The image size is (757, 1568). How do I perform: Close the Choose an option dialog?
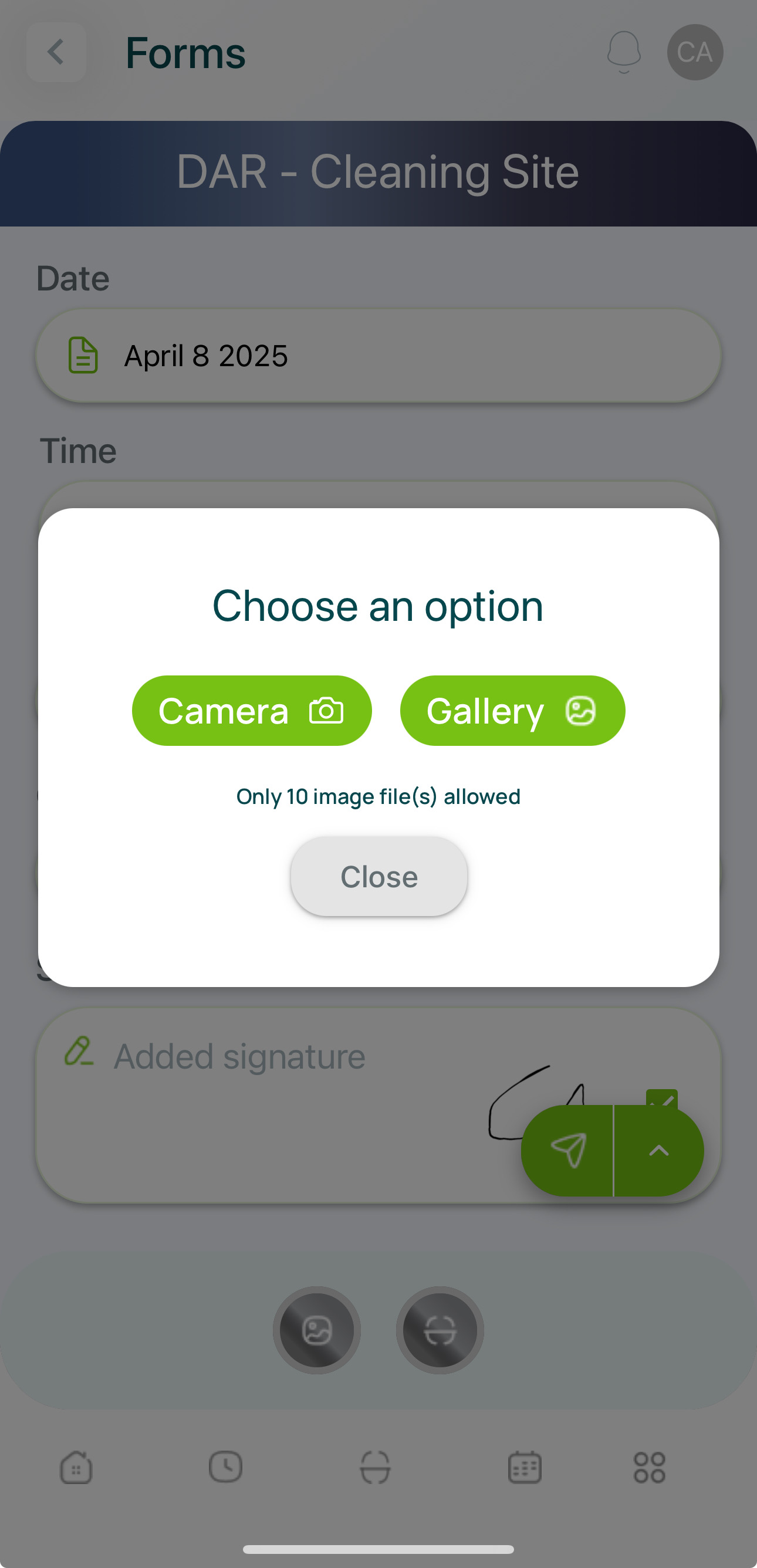pyautogui.click(x=378, y=877)
